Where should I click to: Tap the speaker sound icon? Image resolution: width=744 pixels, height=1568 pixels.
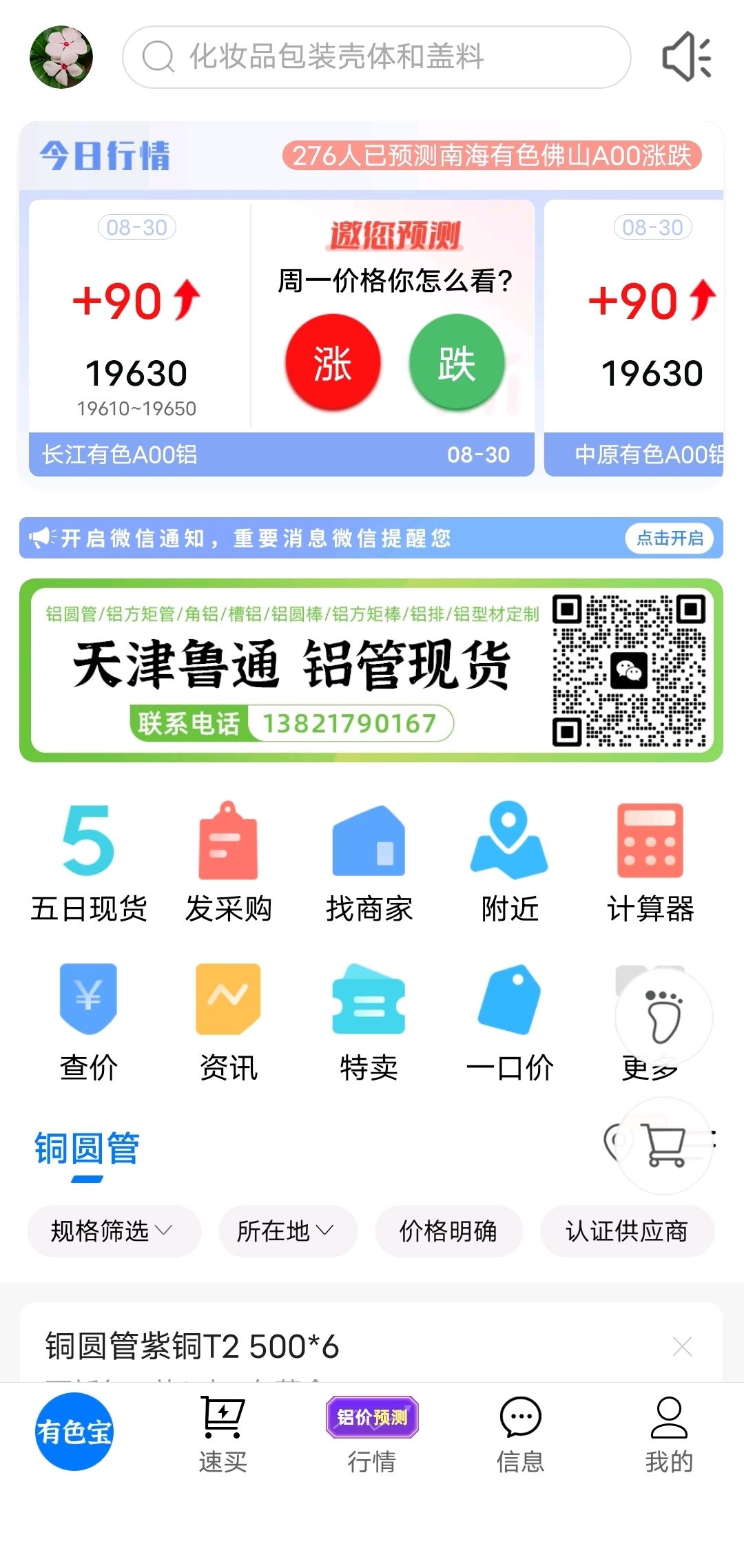(x=687, y=57)
